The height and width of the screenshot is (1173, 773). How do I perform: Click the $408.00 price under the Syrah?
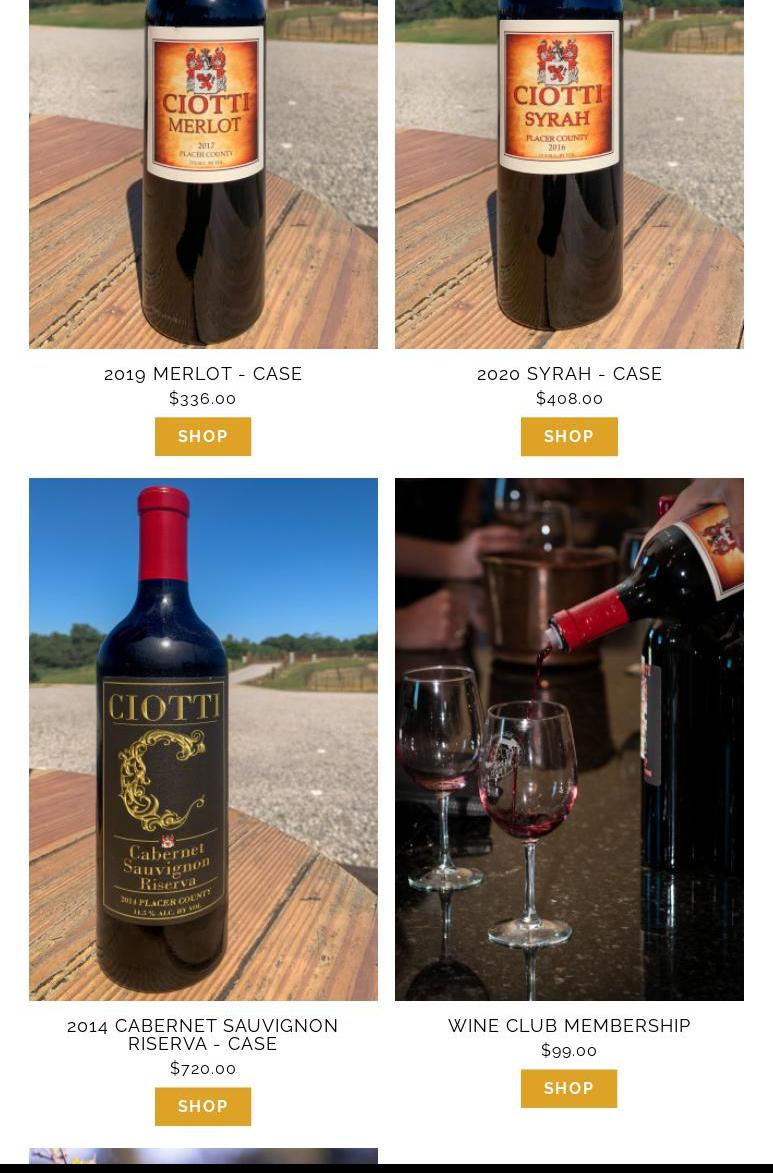[x=569, y=398]
